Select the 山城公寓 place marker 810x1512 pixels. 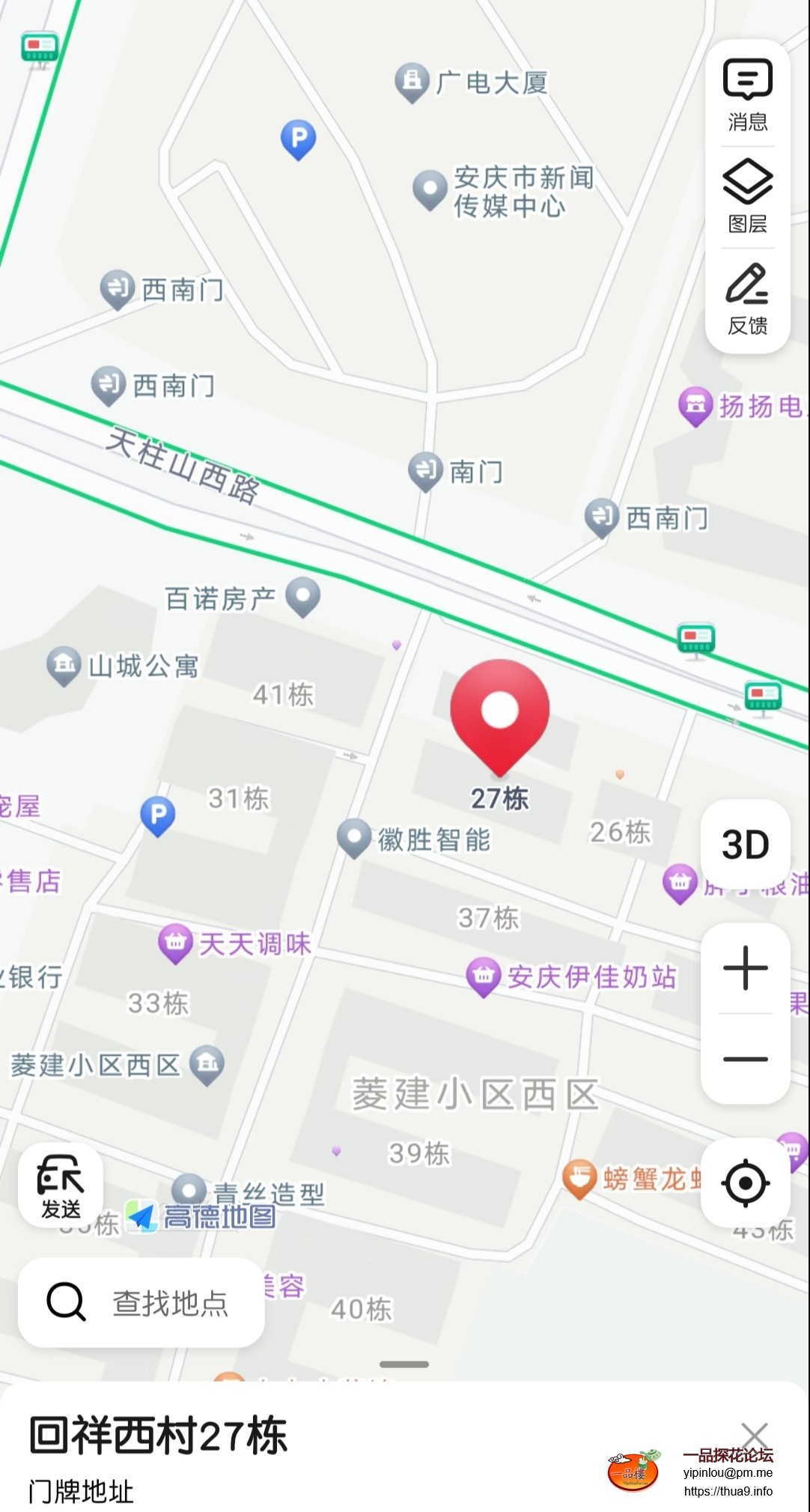click(64, 665)
